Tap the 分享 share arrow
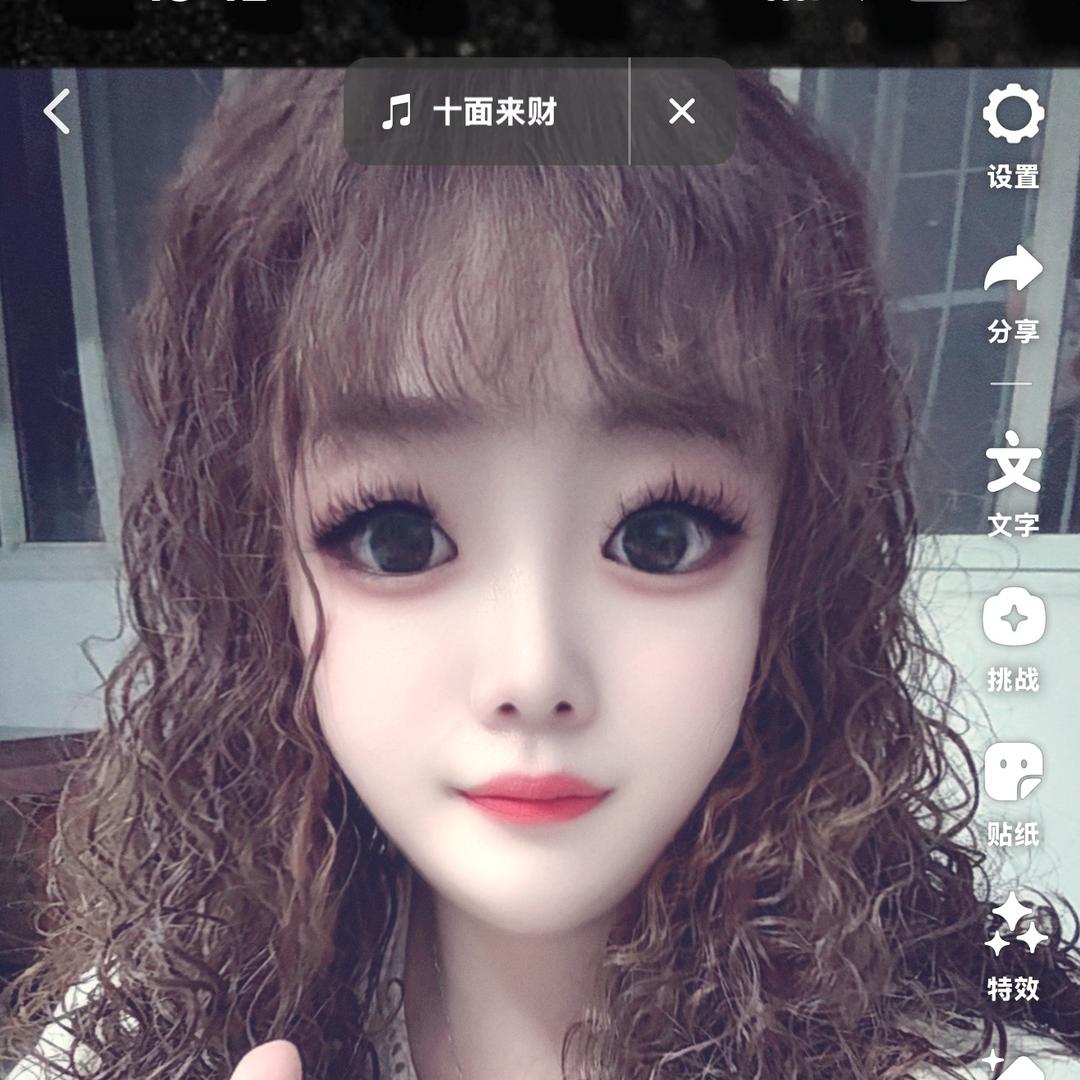The width and height of the screenshot is (1080, 1080). [x=1013, y=290]
